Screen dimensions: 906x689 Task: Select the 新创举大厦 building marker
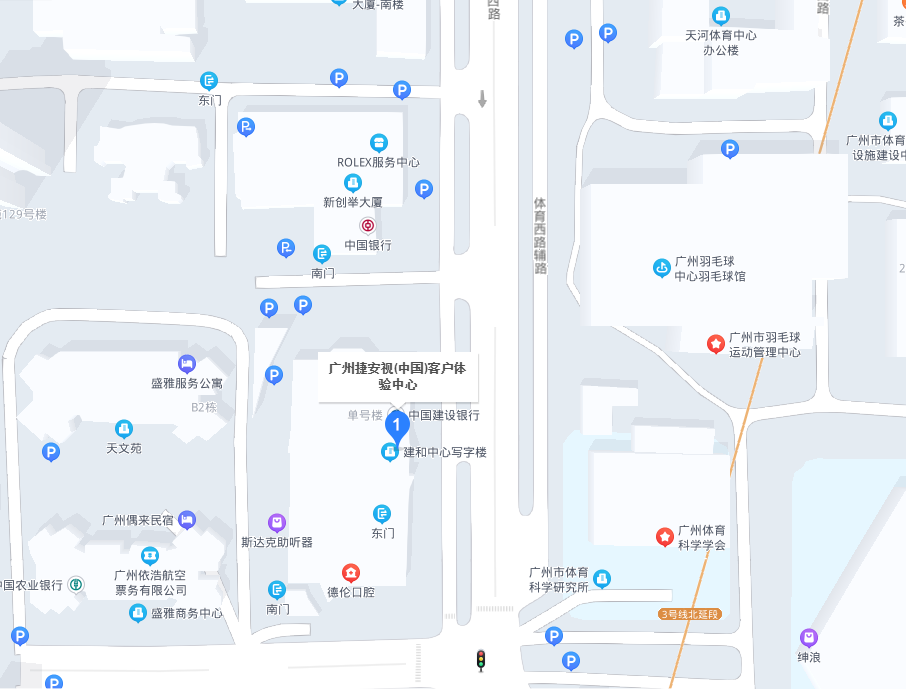tap(352, 182)
